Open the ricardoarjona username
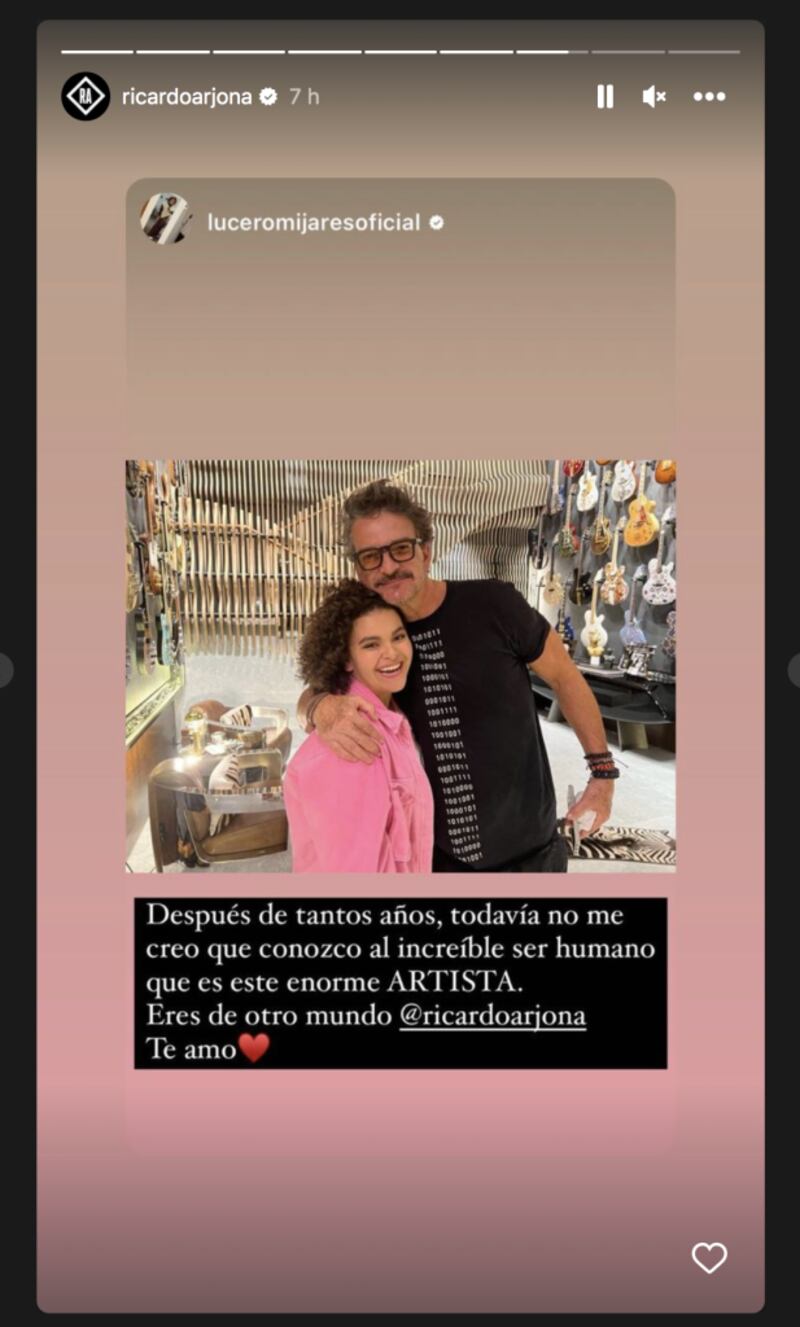800x1327 pixels. click(x=187, y=96)
